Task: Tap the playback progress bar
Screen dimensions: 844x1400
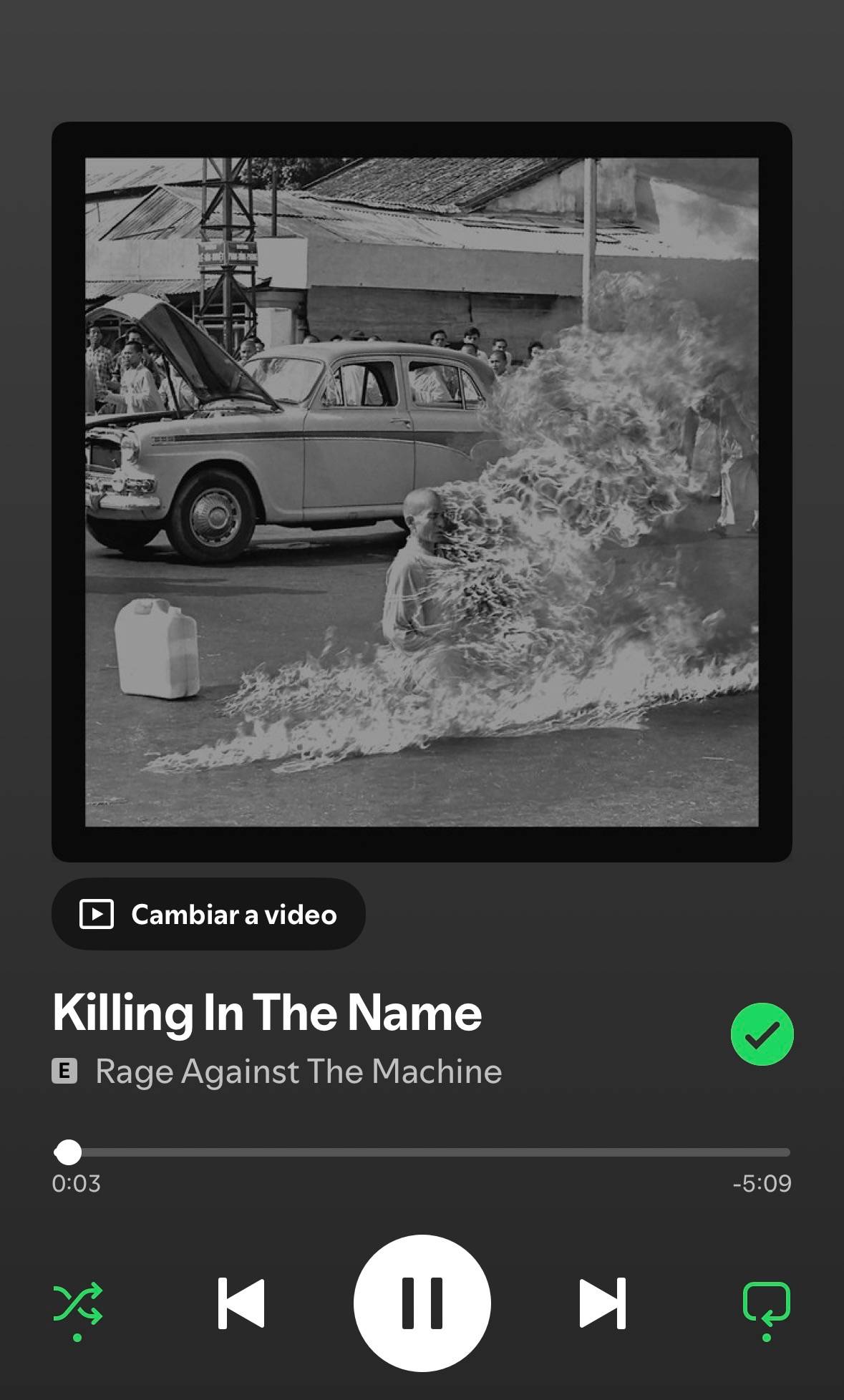Action: click(x=422, y=1152)
